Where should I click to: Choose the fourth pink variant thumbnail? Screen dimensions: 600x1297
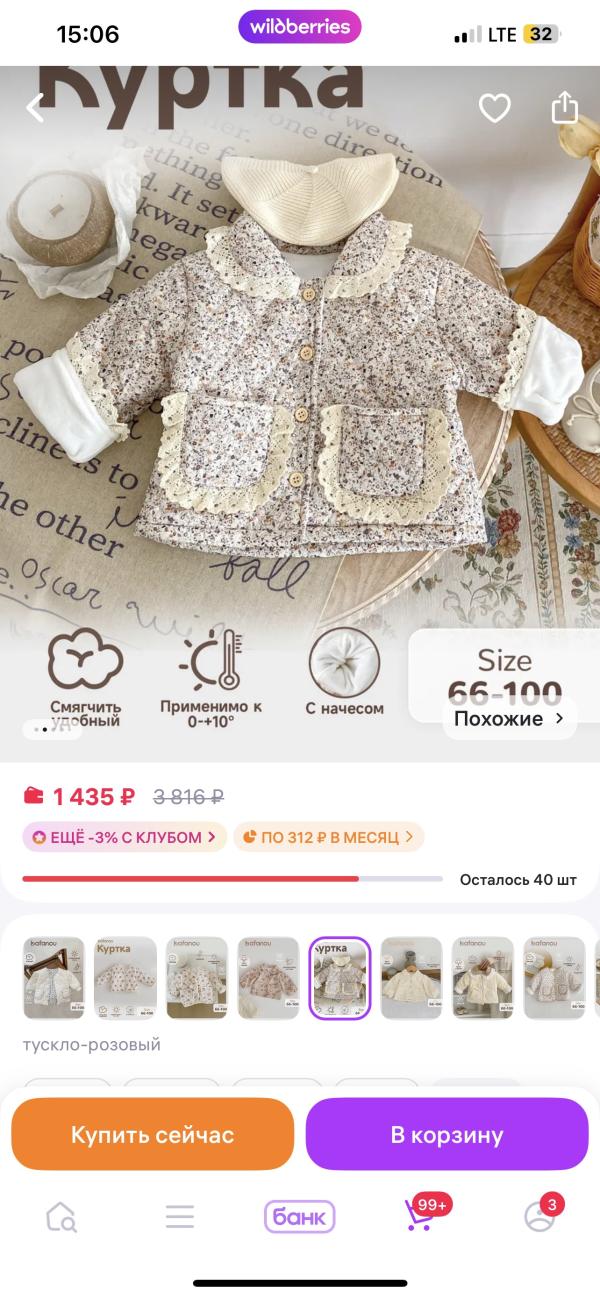[268, 978]
